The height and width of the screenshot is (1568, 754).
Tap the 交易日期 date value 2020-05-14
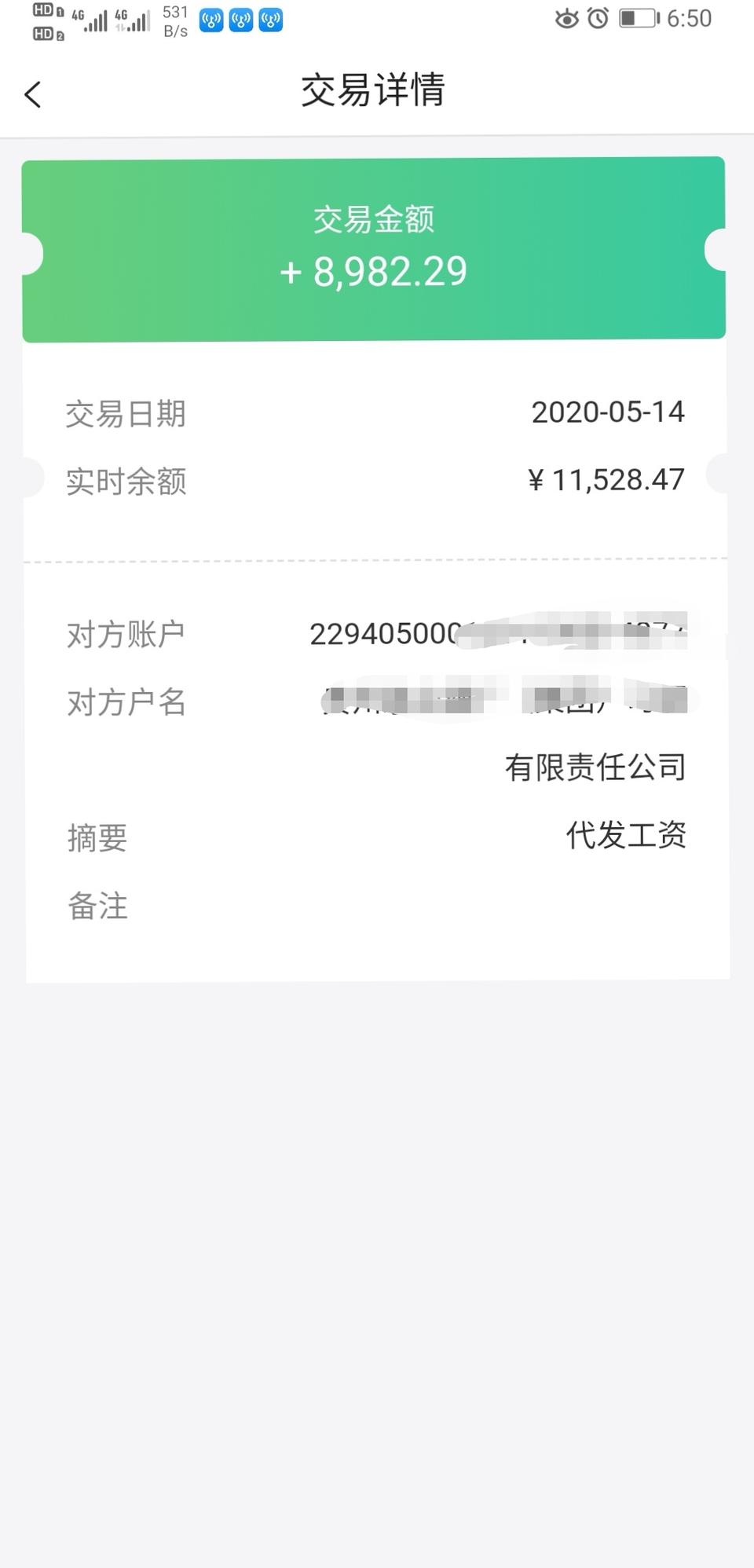pyautogui.click(x=608, y=412)
